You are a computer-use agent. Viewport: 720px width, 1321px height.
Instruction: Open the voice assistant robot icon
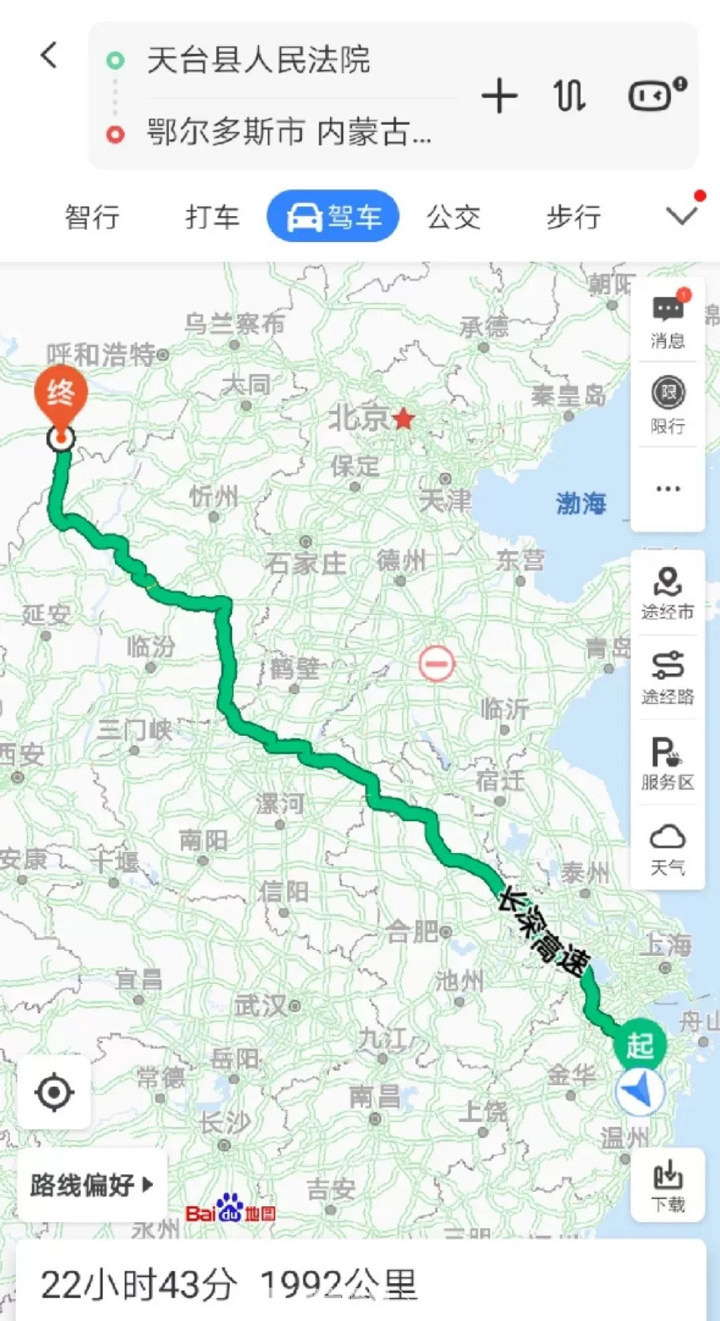coord(655,96)
